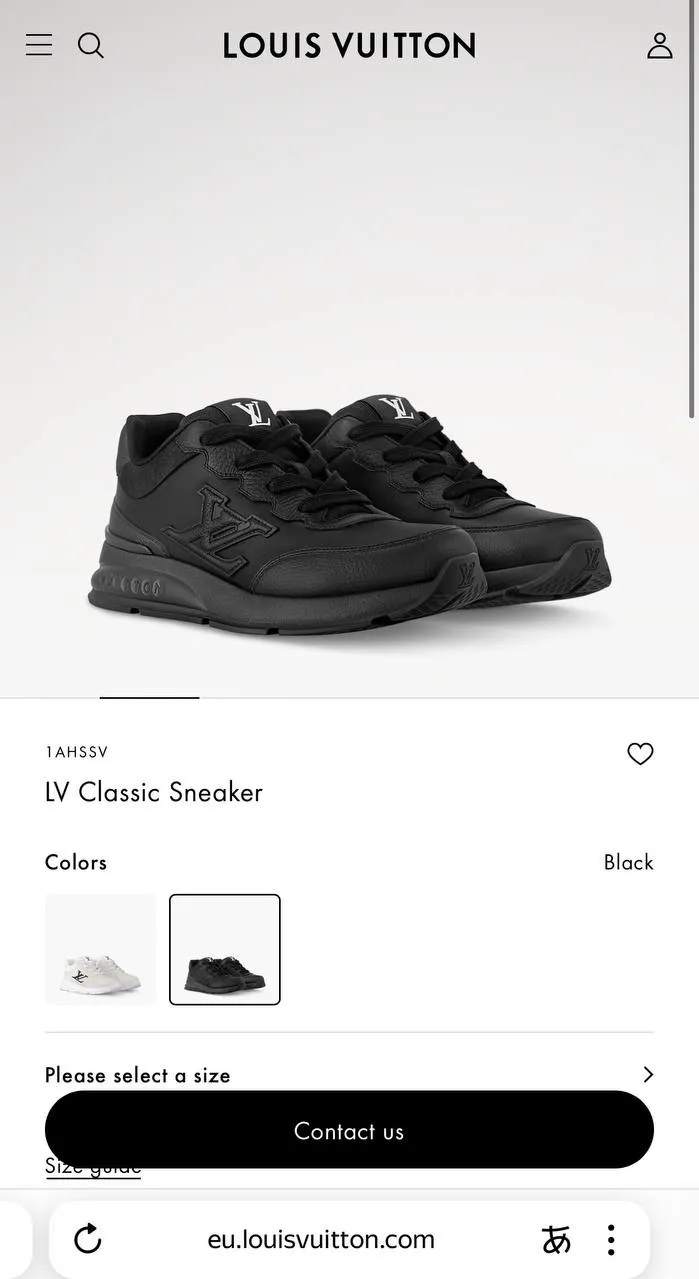
Task: Open the account profile icon
Action: pyautogui.click(x=659, y=45)
